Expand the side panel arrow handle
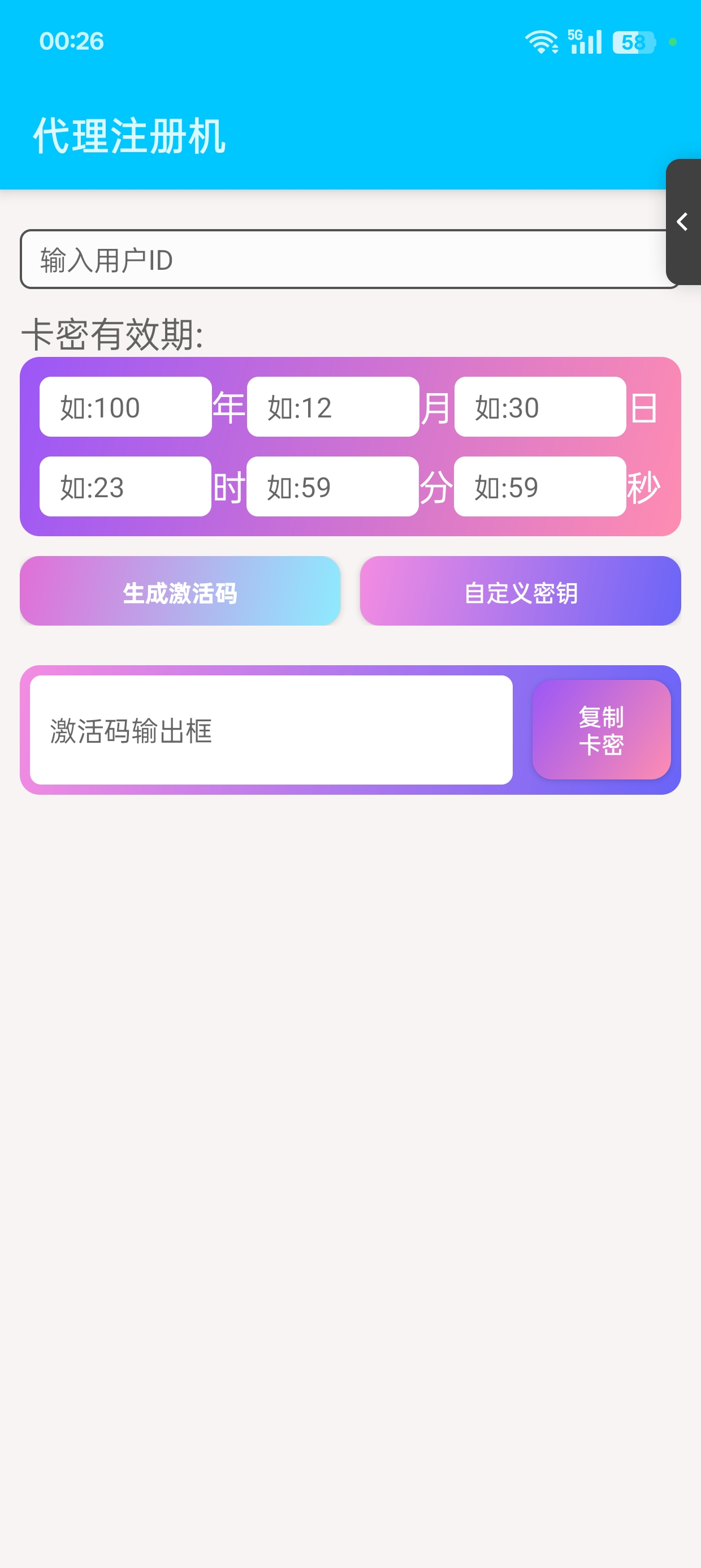Screen dimensions: 701x1568 click(x=683, y=222)
